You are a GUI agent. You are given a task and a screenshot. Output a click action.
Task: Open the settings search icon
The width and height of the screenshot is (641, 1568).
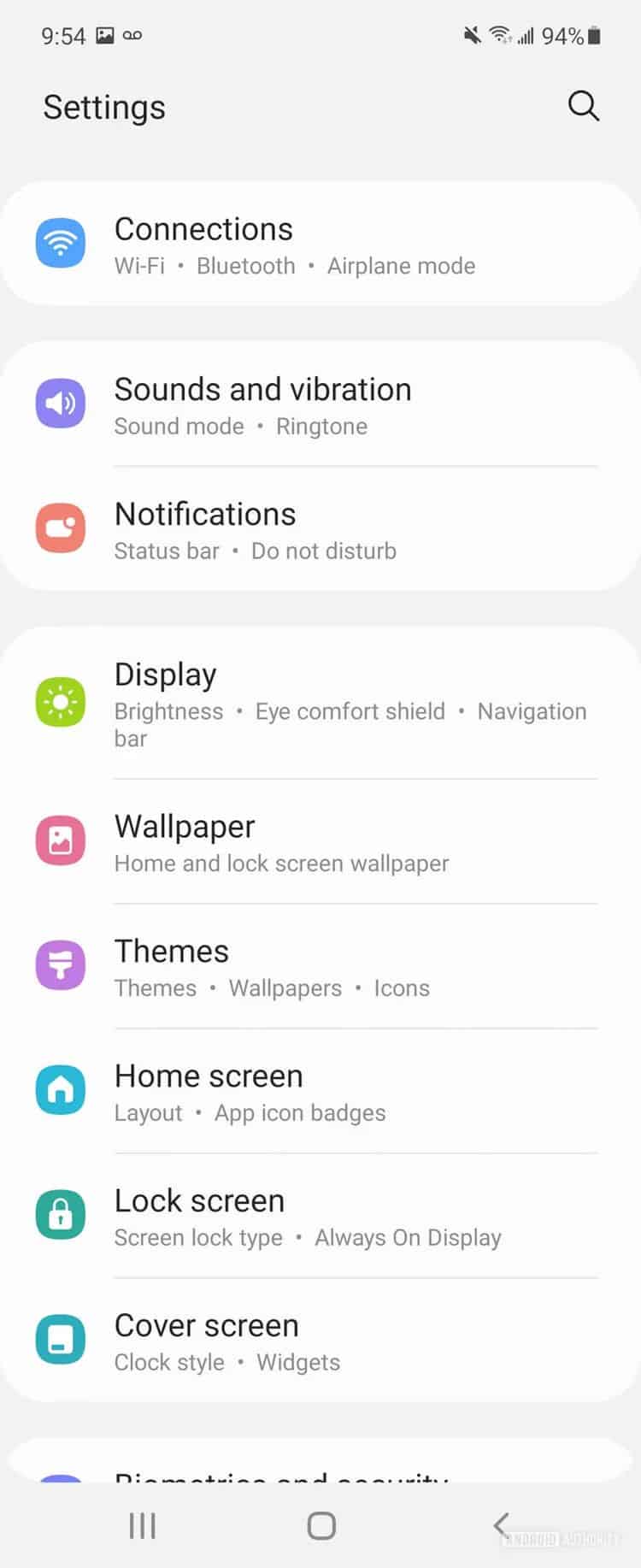583,107
